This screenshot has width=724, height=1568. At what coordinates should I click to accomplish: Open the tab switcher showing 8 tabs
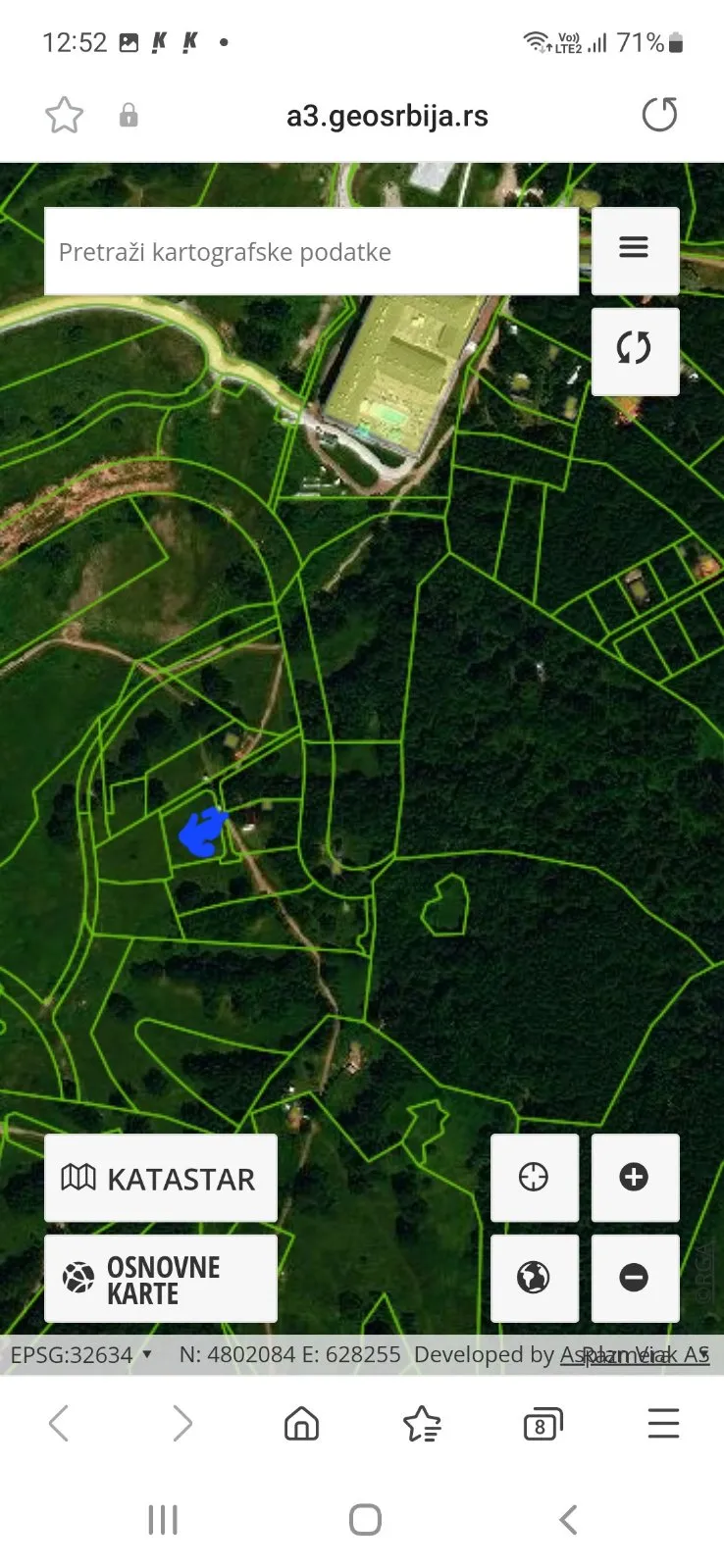point(543,1424)
